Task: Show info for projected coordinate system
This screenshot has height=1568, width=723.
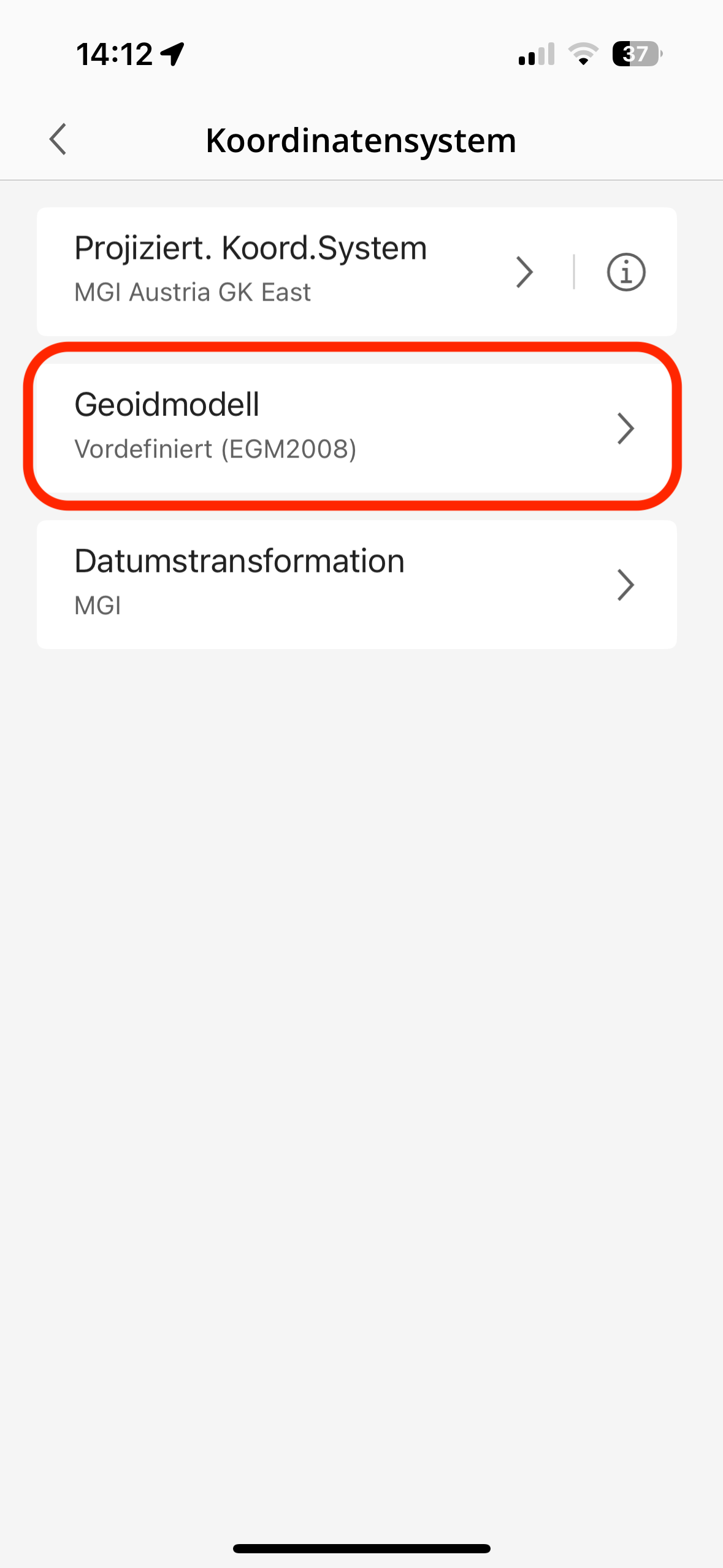Action: click(x=625, y=272)
